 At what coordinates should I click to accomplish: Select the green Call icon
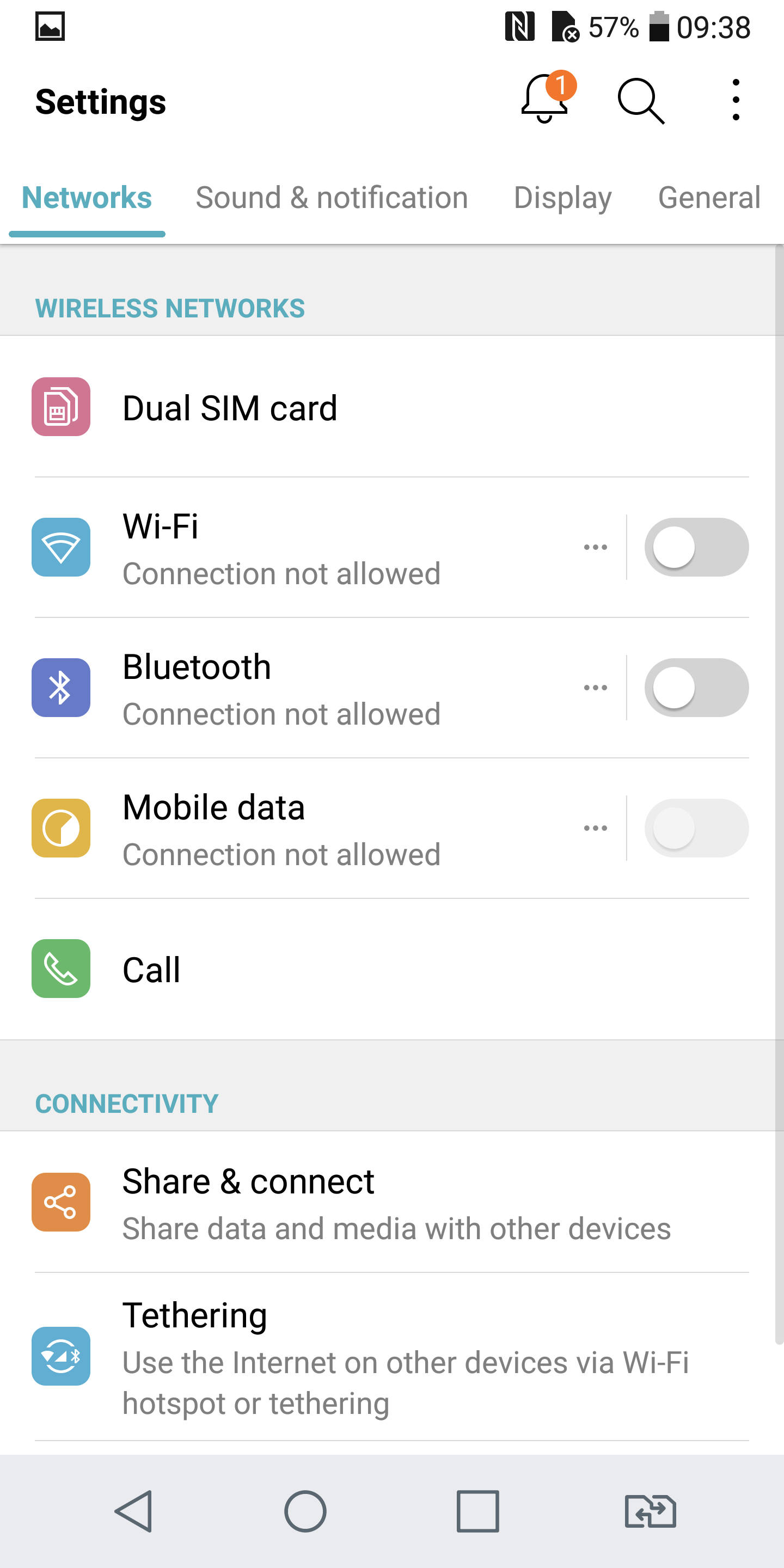click(61, 969)
